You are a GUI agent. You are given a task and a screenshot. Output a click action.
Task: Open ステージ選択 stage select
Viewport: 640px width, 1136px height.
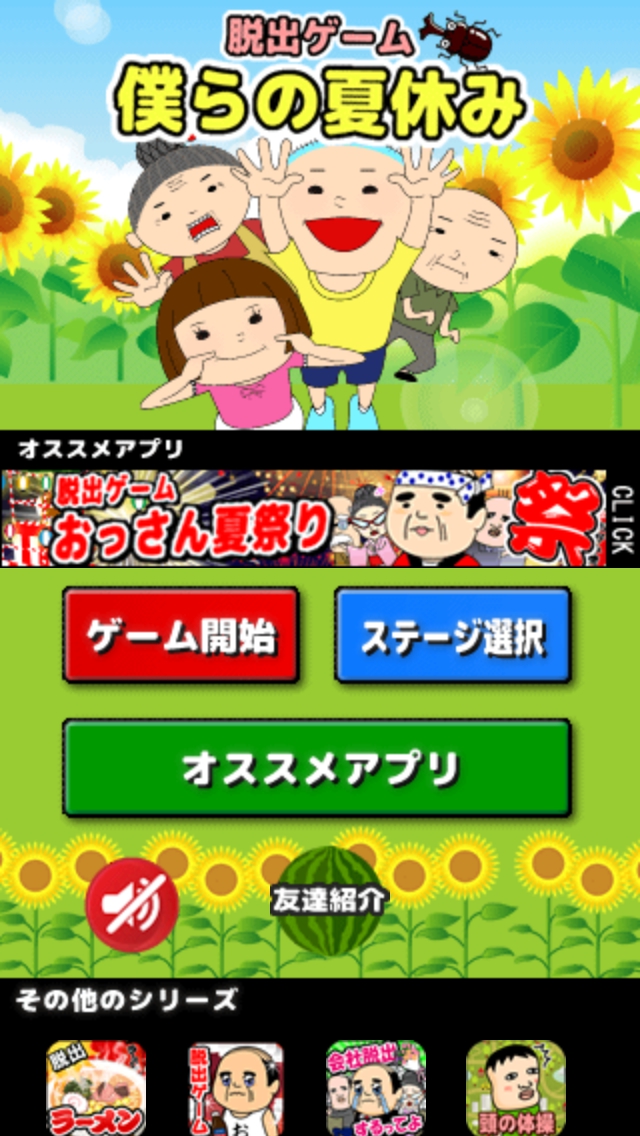click(452, 636)
